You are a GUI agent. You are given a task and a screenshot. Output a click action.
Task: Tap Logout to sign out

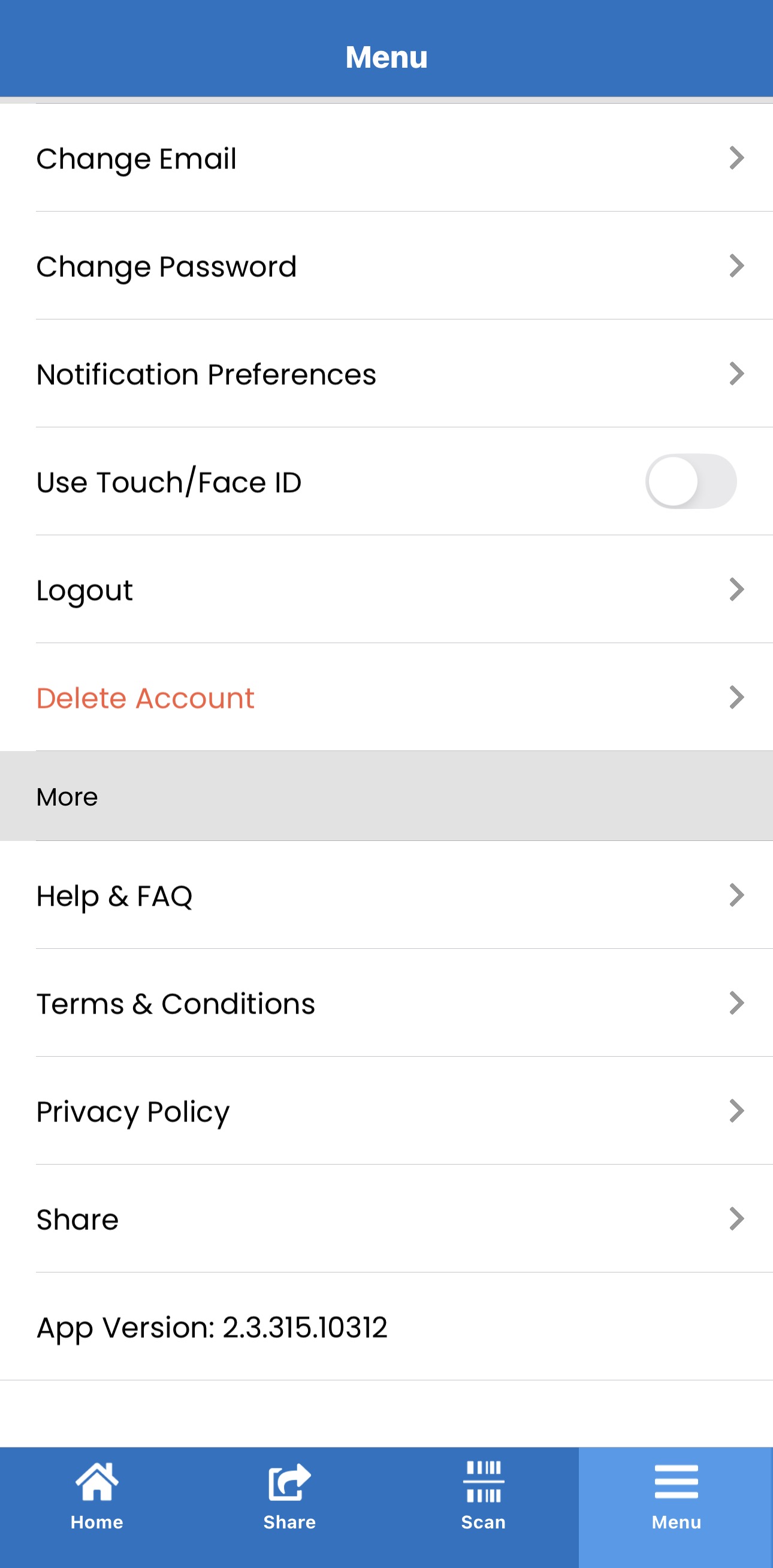[386, 589]
